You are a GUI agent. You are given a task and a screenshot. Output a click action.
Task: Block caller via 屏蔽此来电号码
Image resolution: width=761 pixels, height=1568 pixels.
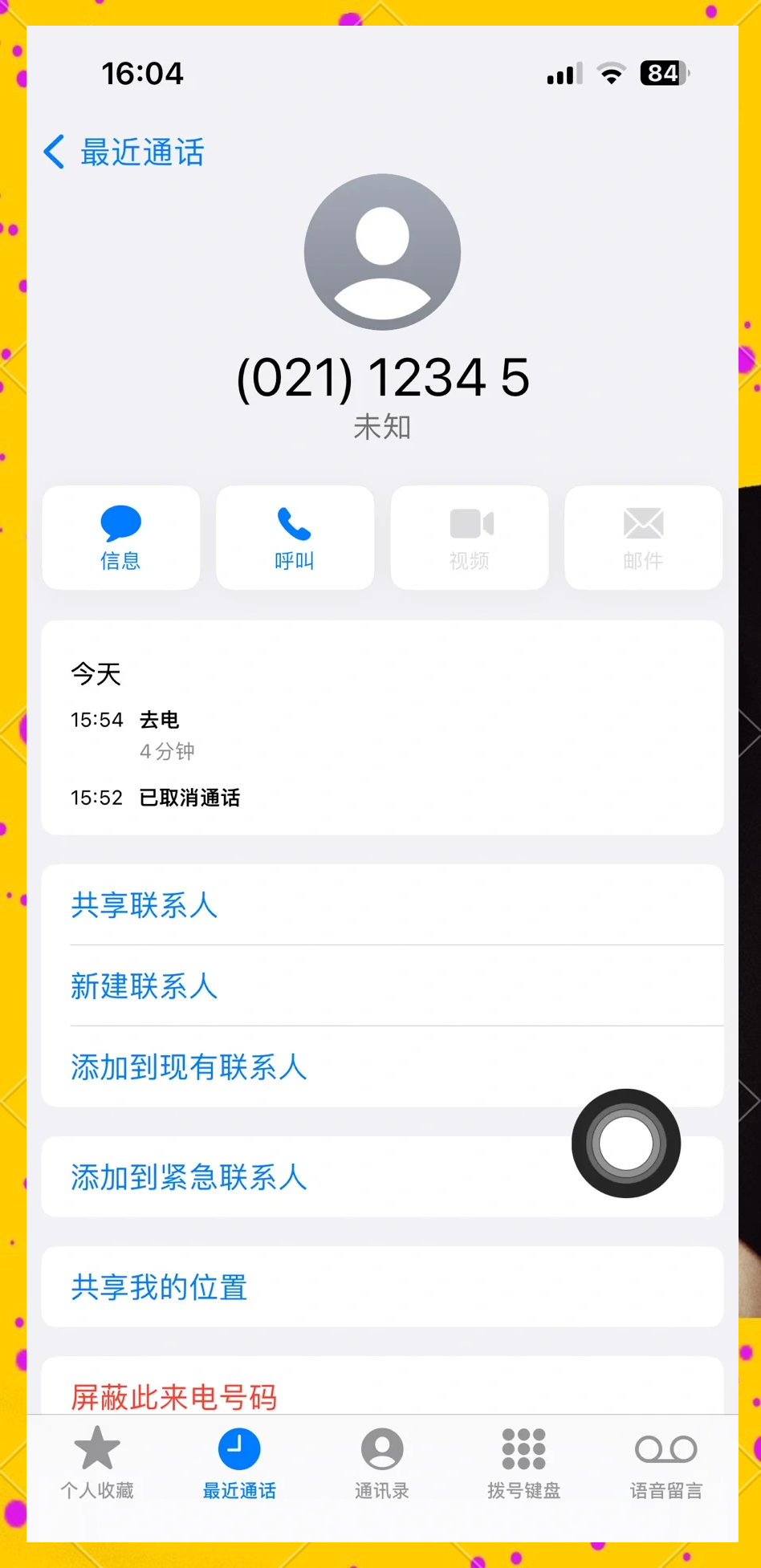tap(174, 1396)
